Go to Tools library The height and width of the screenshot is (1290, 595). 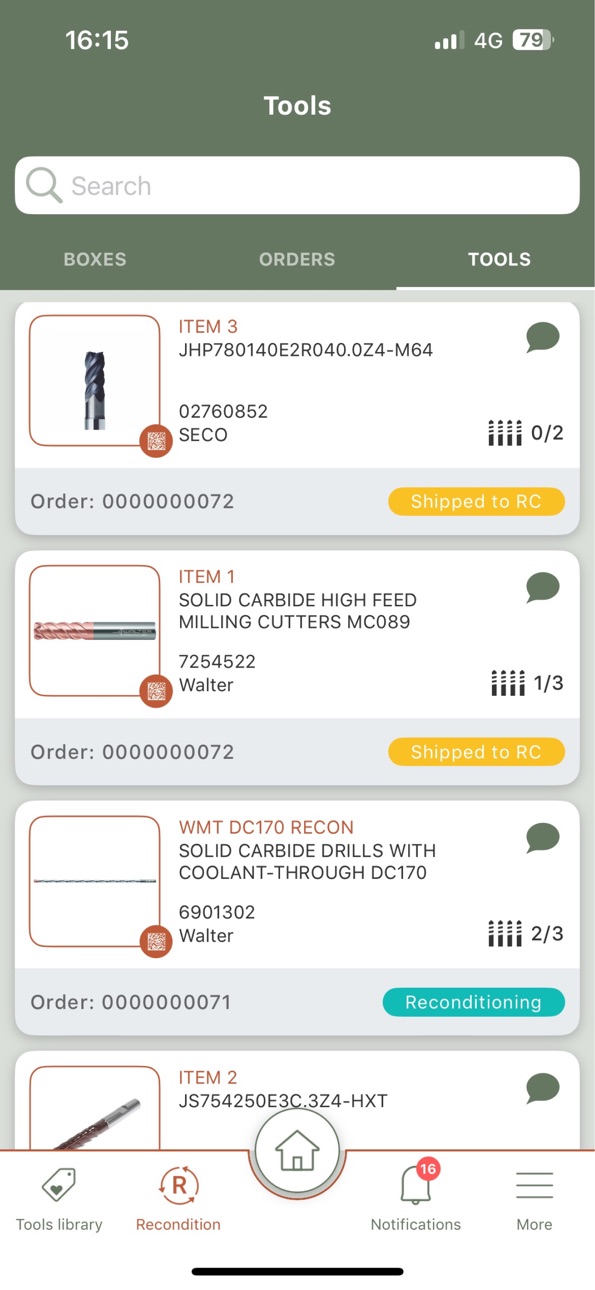coord(59,1199)
